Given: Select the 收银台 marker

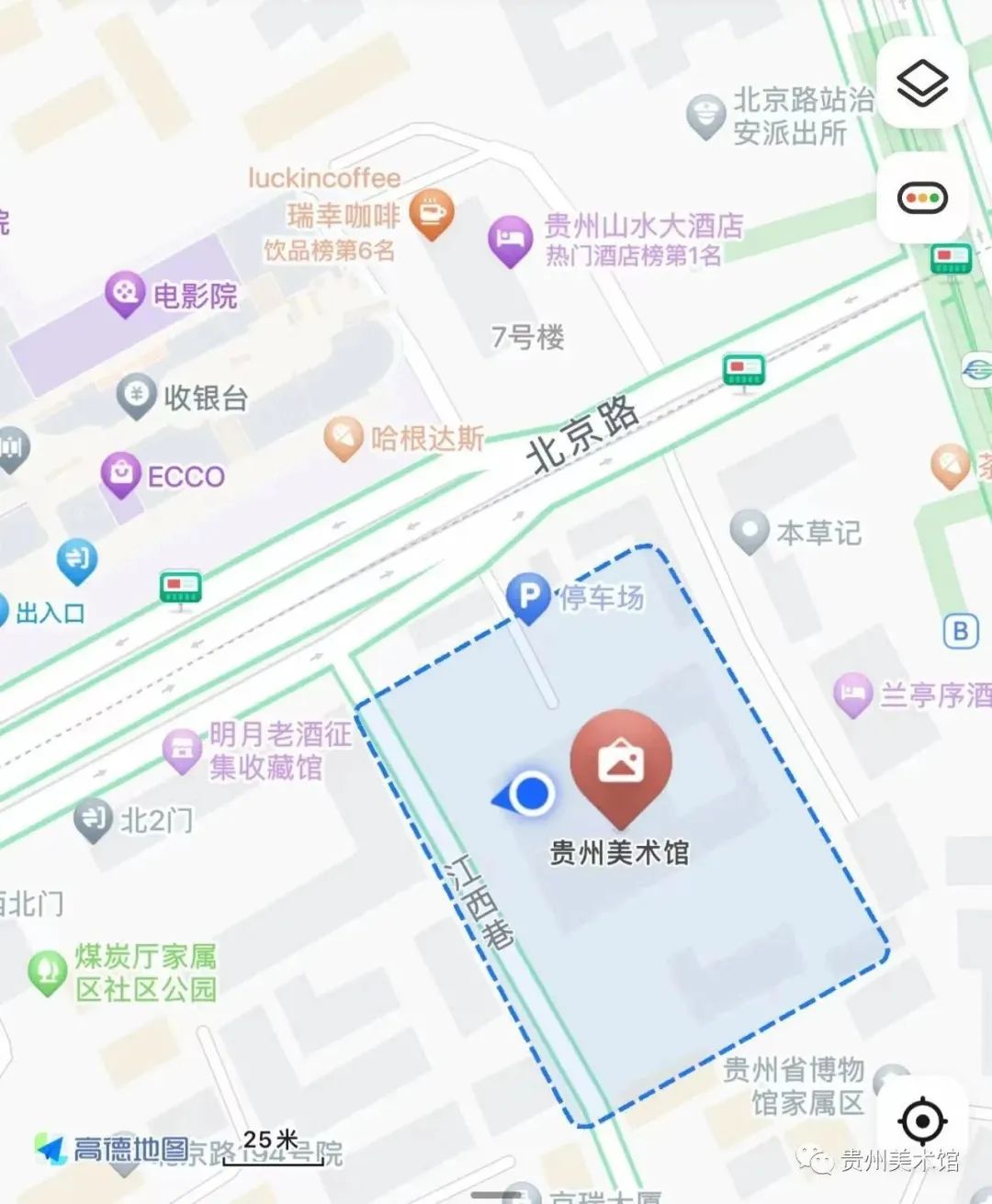Looking at the screenshot, I should click(137, 397).
